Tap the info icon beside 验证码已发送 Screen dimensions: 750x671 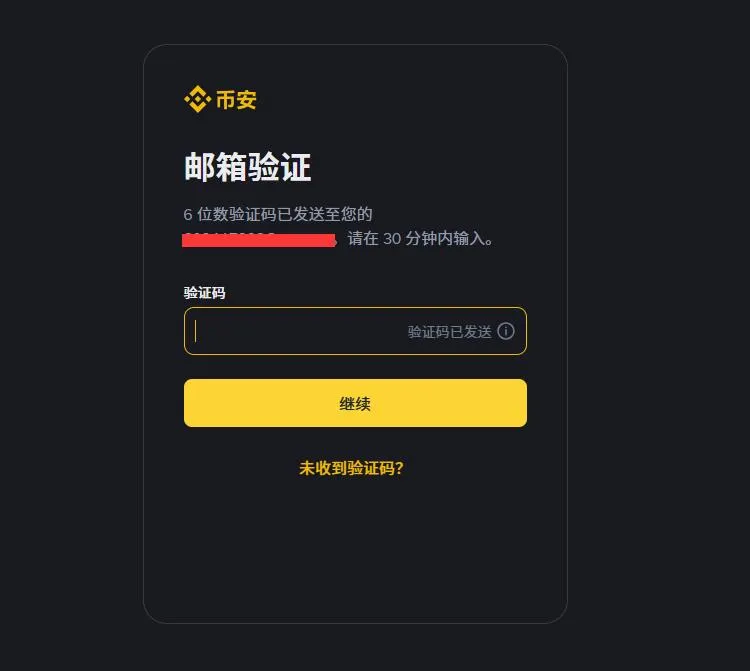coord(506,331)
